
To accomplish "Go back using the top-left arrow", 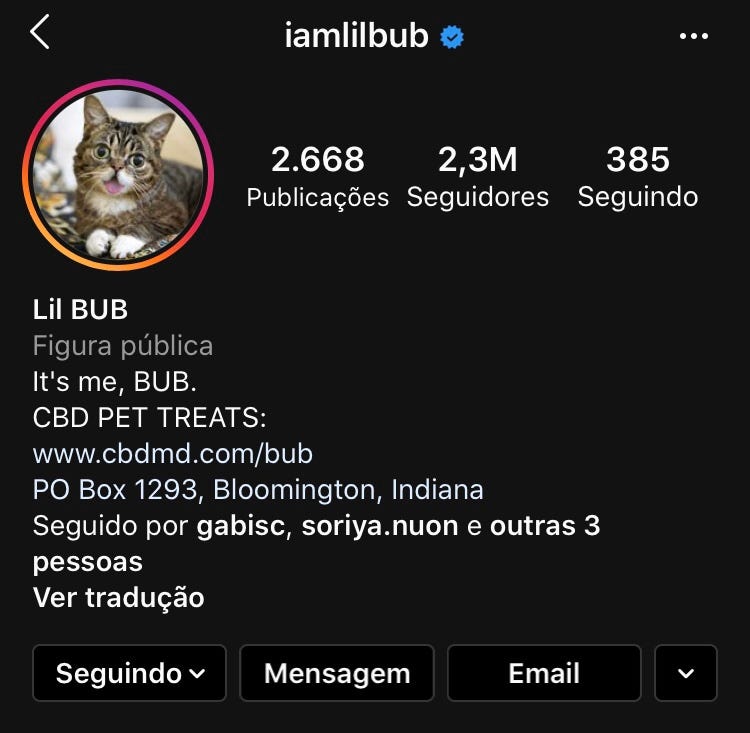I will point(40,33).
